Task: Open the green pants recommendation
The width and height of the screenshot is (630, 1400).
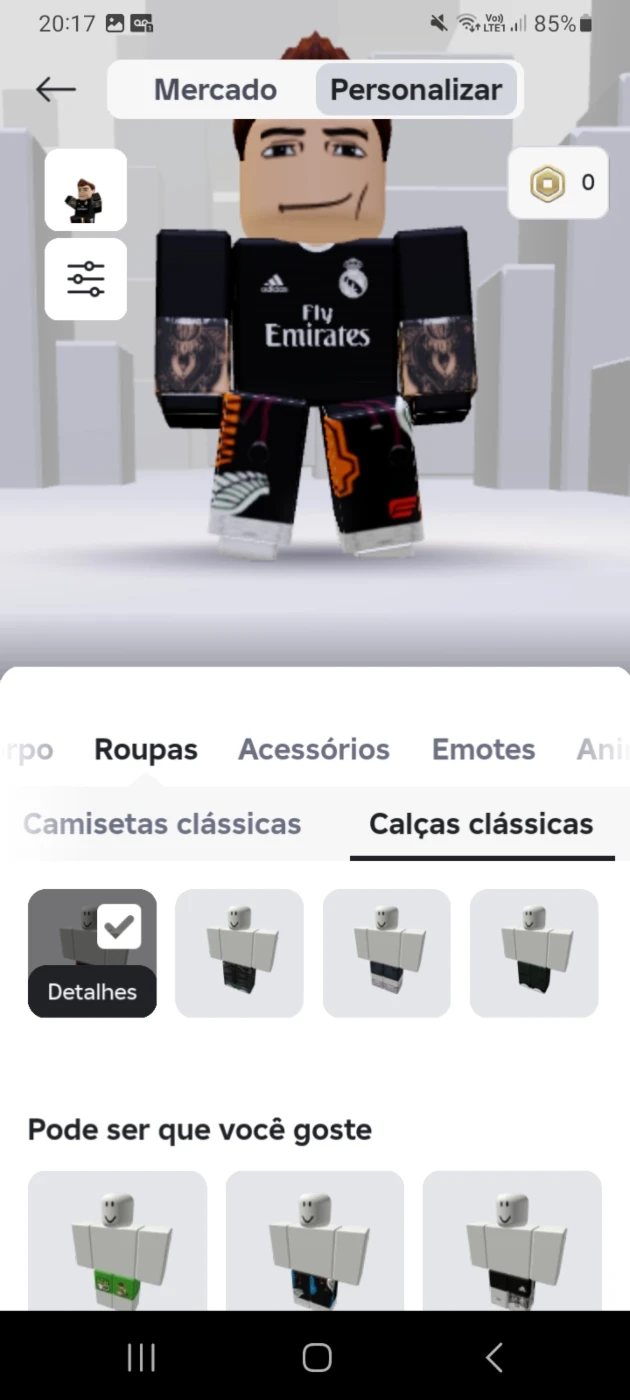Action: [117, 1241]
